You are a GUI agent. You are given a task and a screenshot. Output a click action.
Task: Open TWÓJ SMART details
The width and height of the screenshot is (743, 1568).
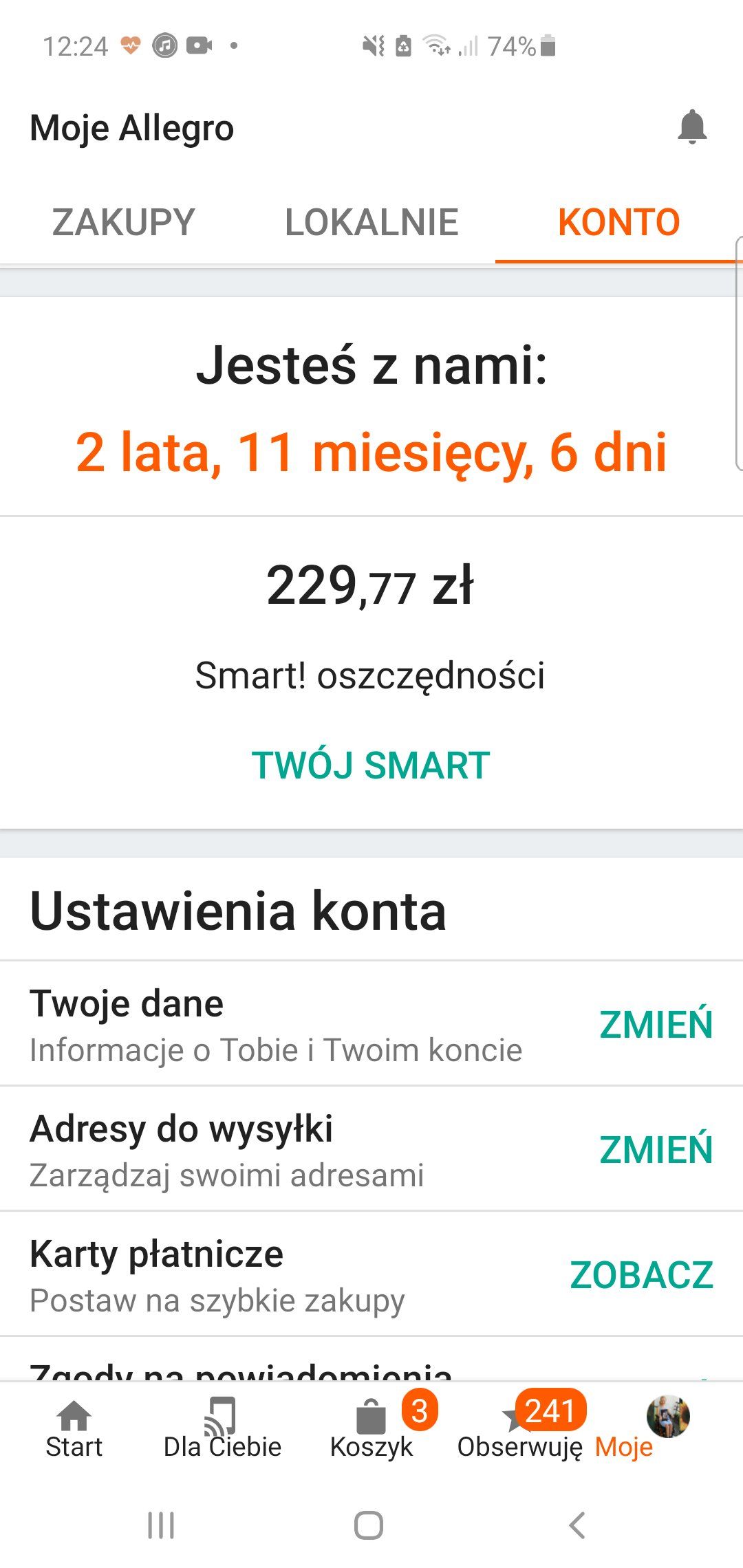point(371,765)
